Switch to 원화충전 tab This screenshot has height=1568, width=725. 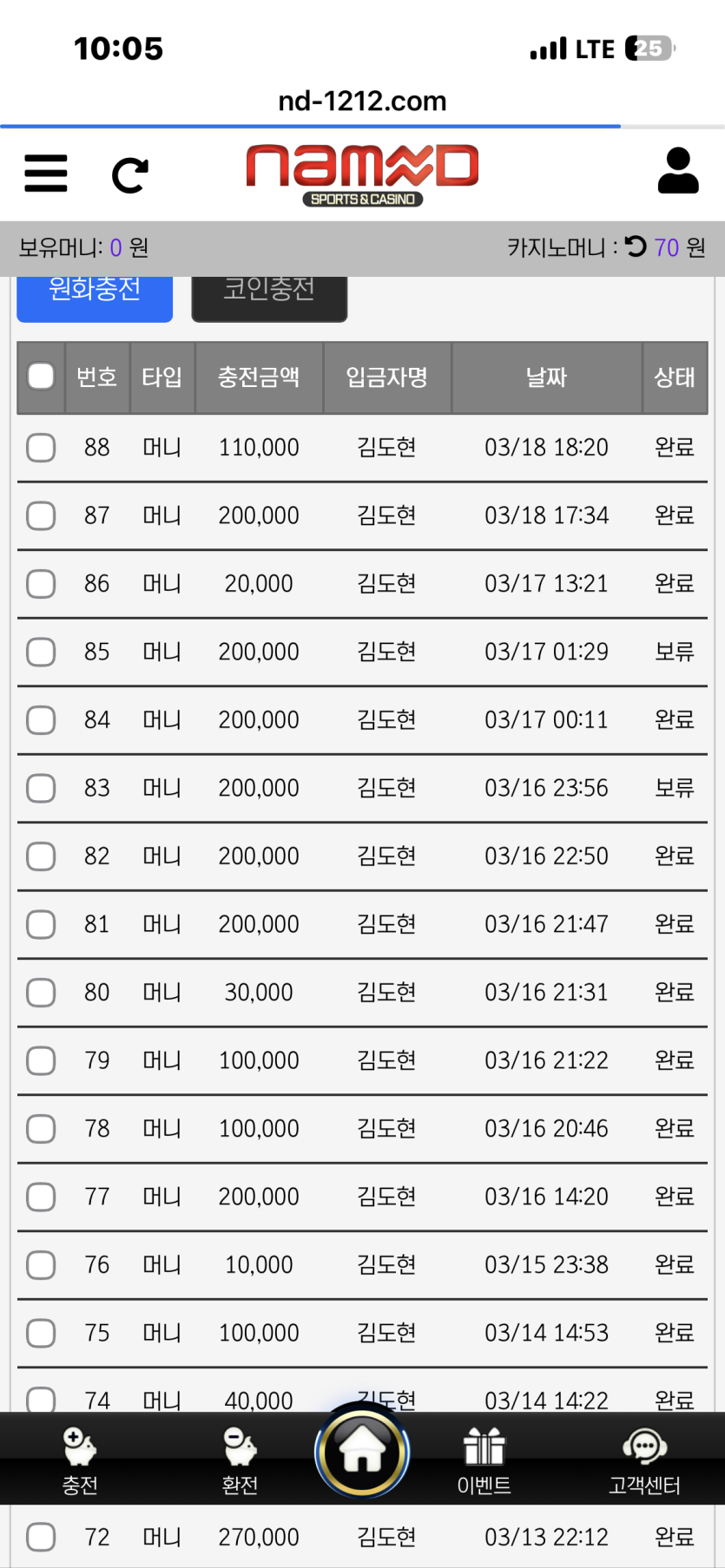pos(95,293)
